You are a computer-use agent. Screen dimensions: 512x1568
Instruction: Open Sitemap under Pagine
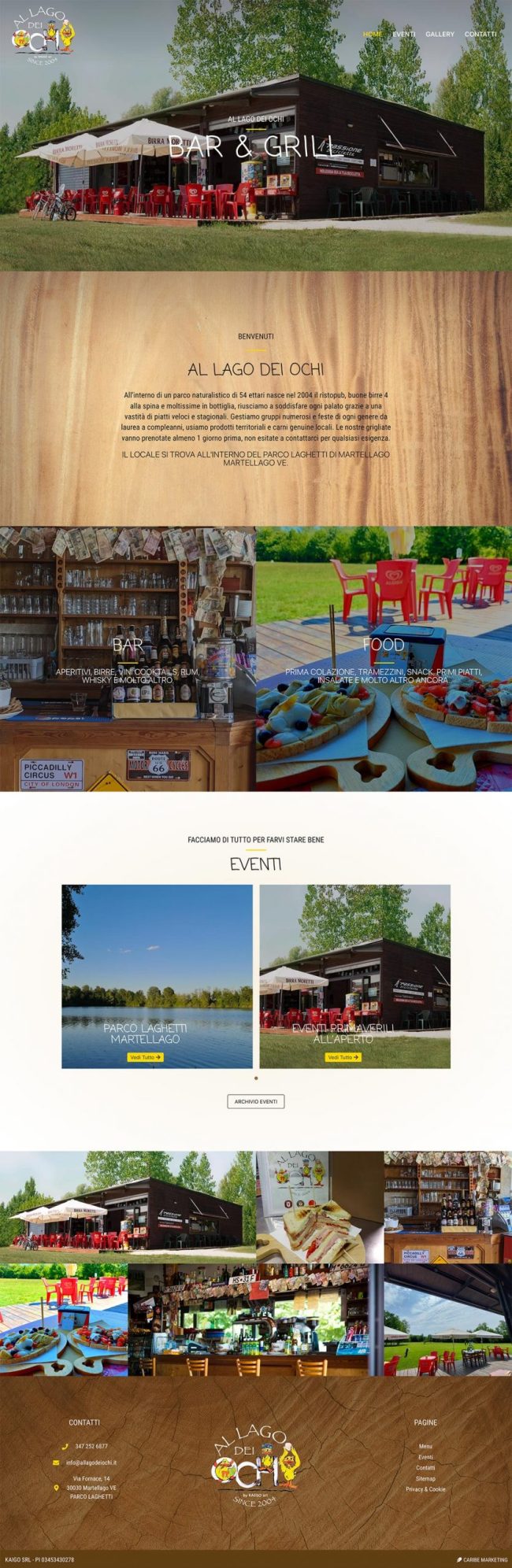pos(425,1478)
